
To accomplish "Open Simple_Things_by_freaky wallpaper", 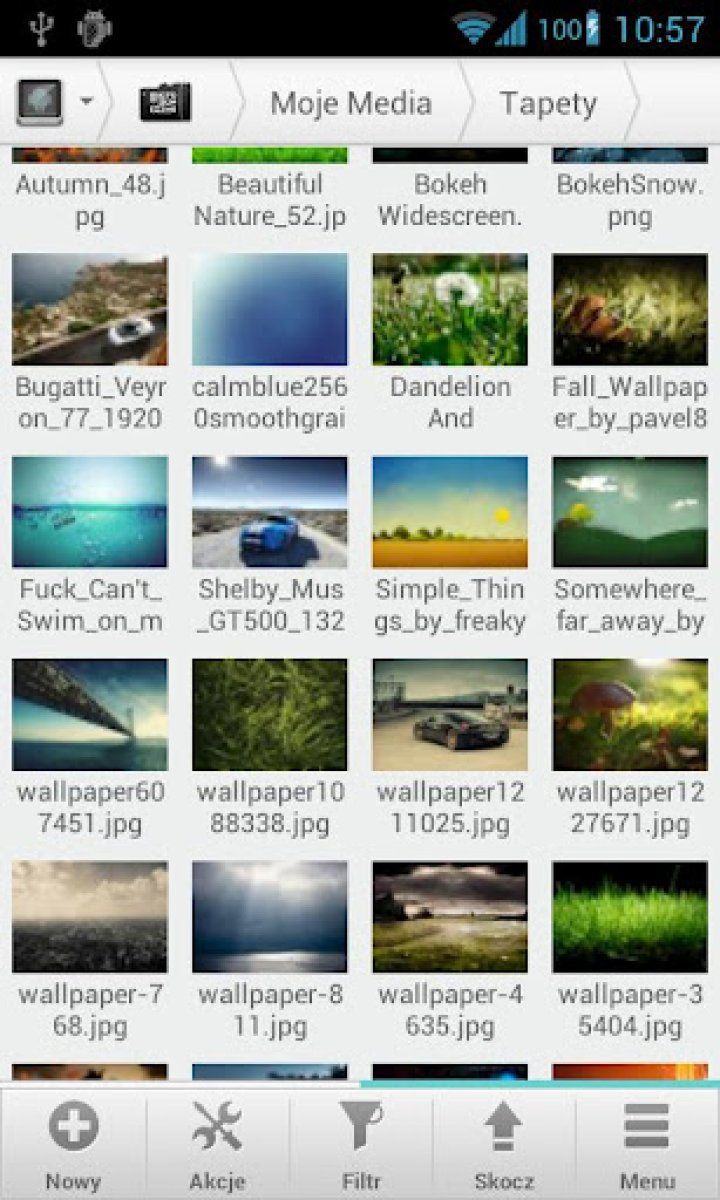I will (450, 512).
